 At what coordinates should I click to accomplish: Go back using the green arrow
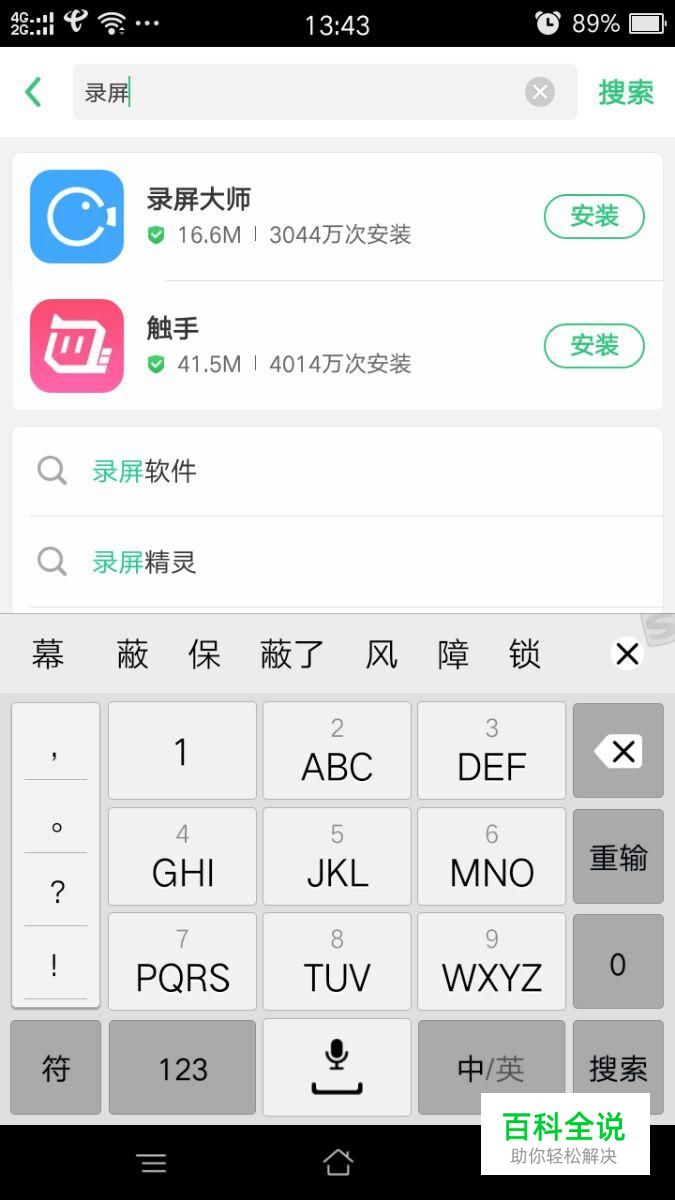click(x=33, y=92)
